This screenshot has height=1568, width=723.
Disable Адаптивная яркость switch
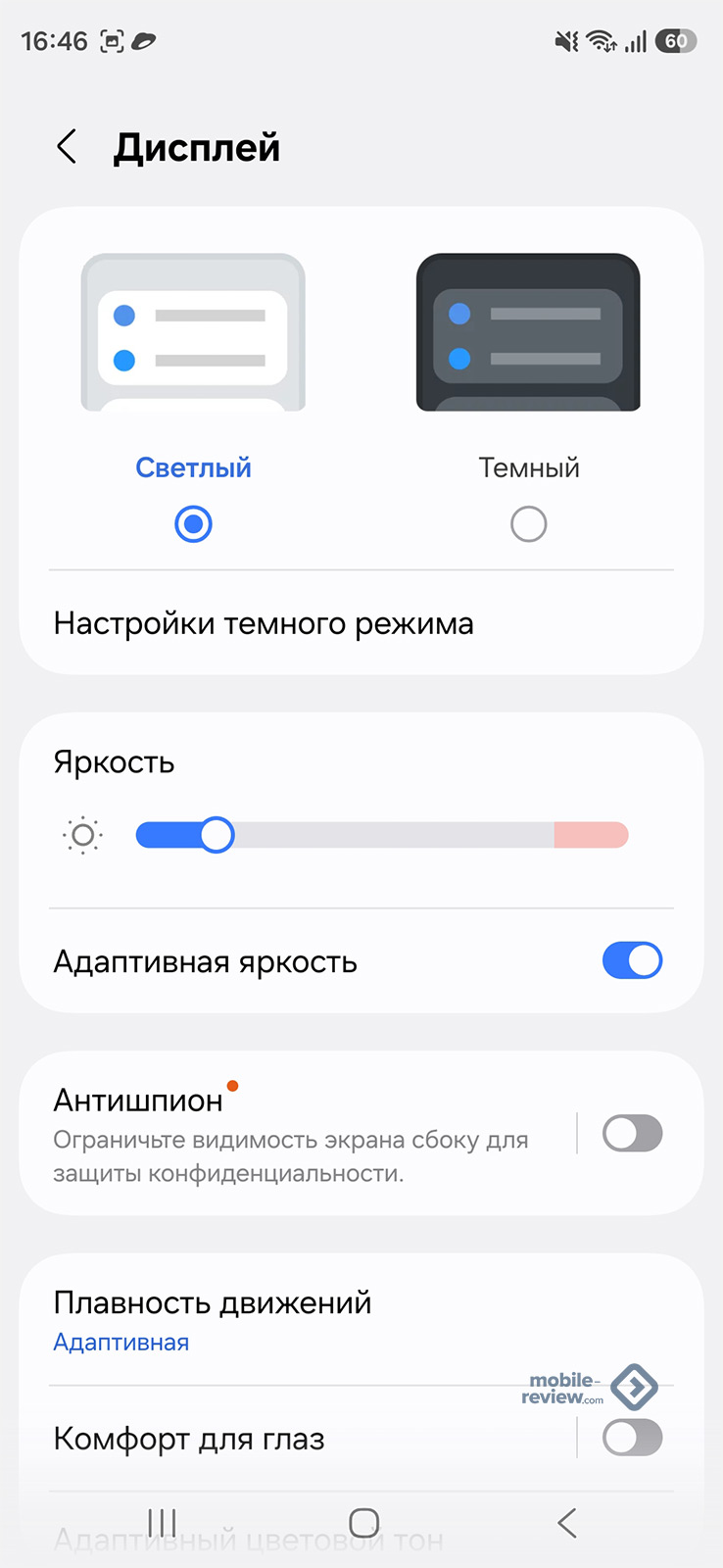(x=632, y=960)
